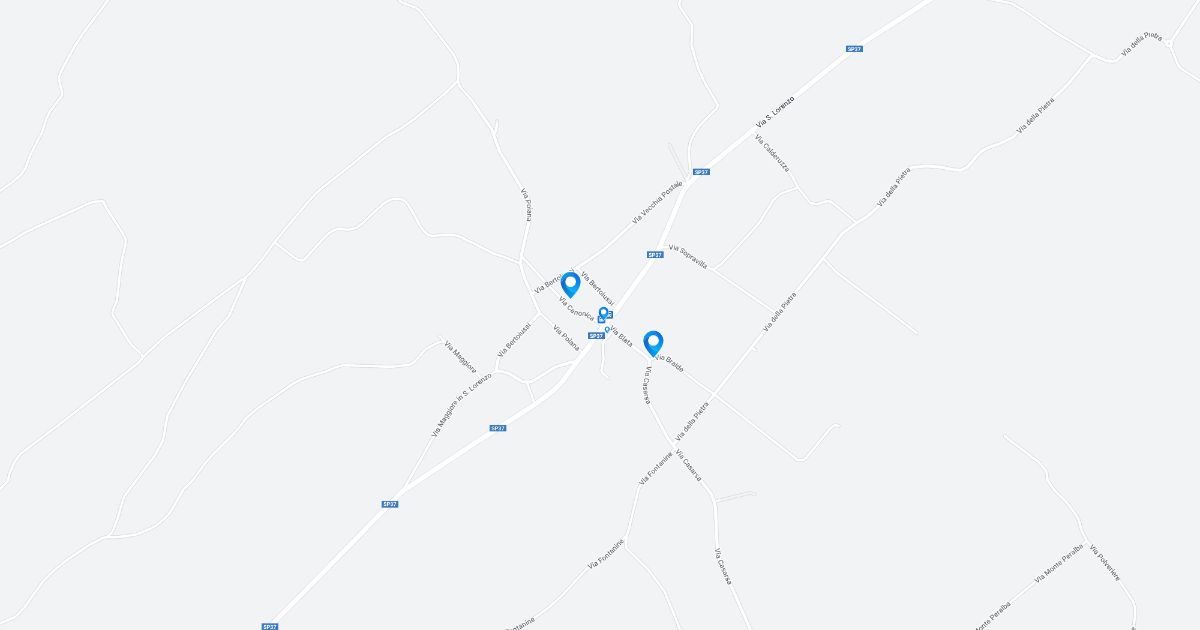Select the large pin on Via Braide
The height and width of the screenshot is (630, 1200).
click(x=654, y=342)
